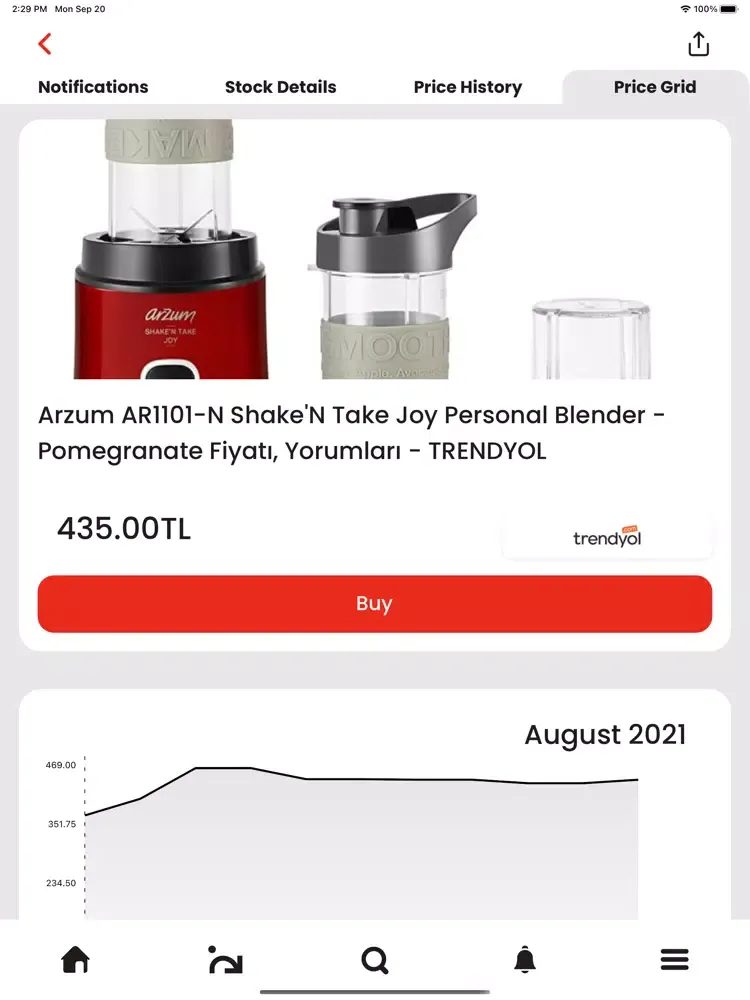Switch to the Notifications tab

point(93,87)
